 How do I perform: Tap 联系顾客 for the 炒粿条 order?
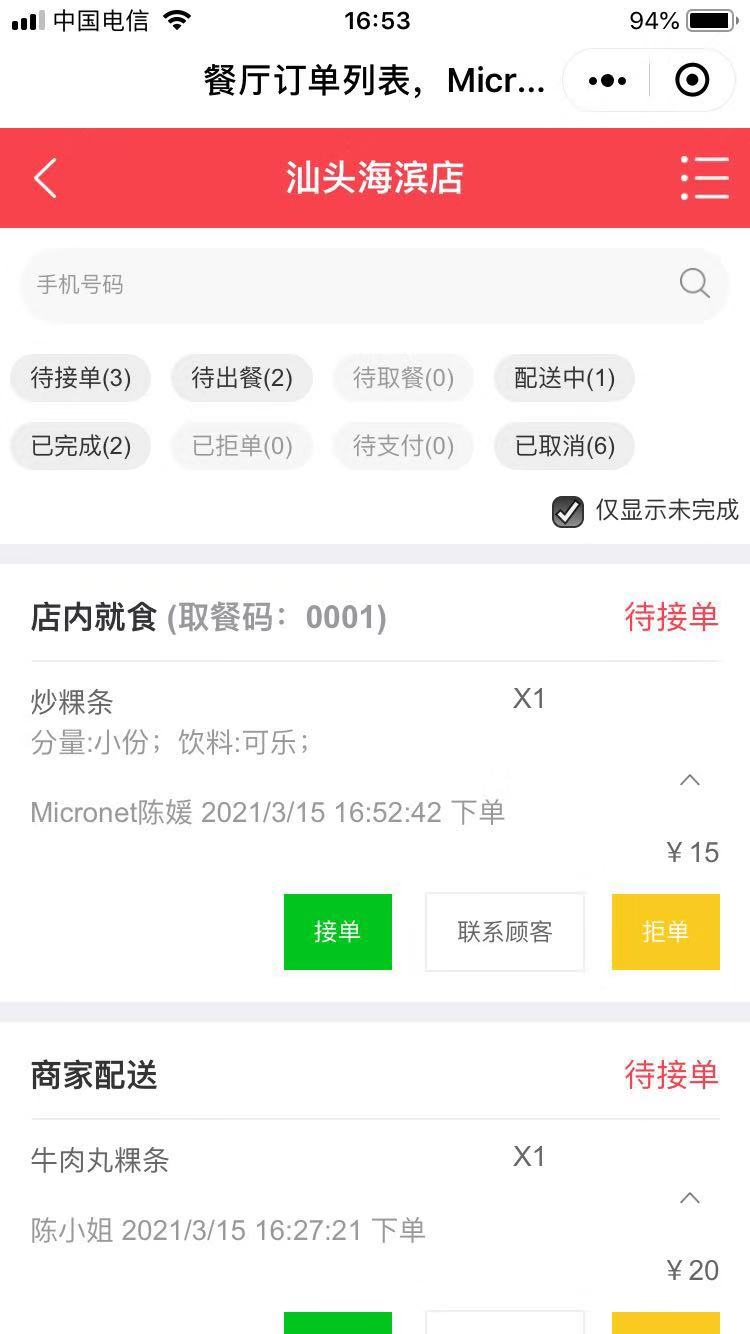point(505,932)
